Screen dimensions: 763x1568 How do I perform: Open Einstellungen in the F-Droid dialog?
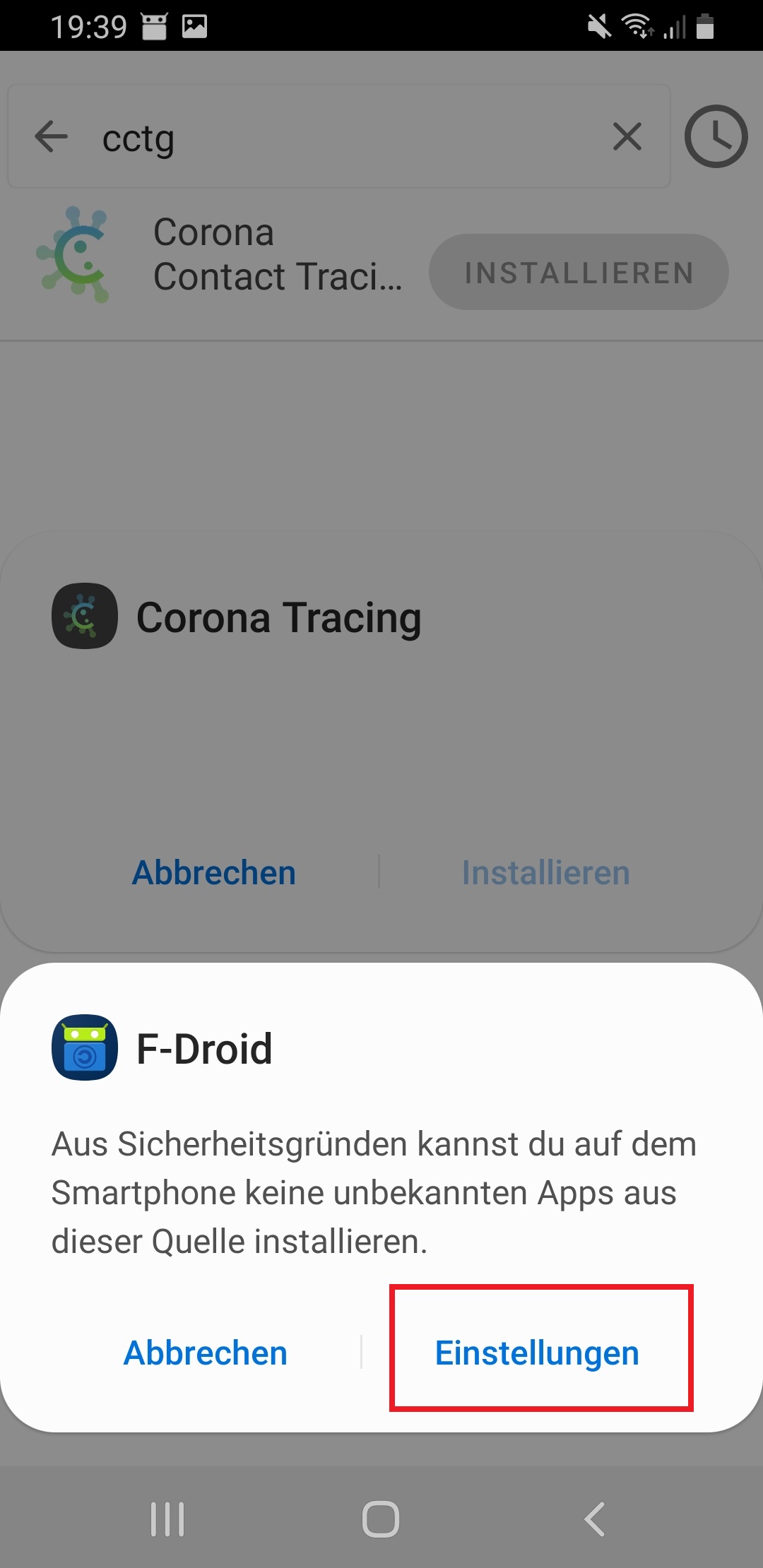pos(537,1353)
